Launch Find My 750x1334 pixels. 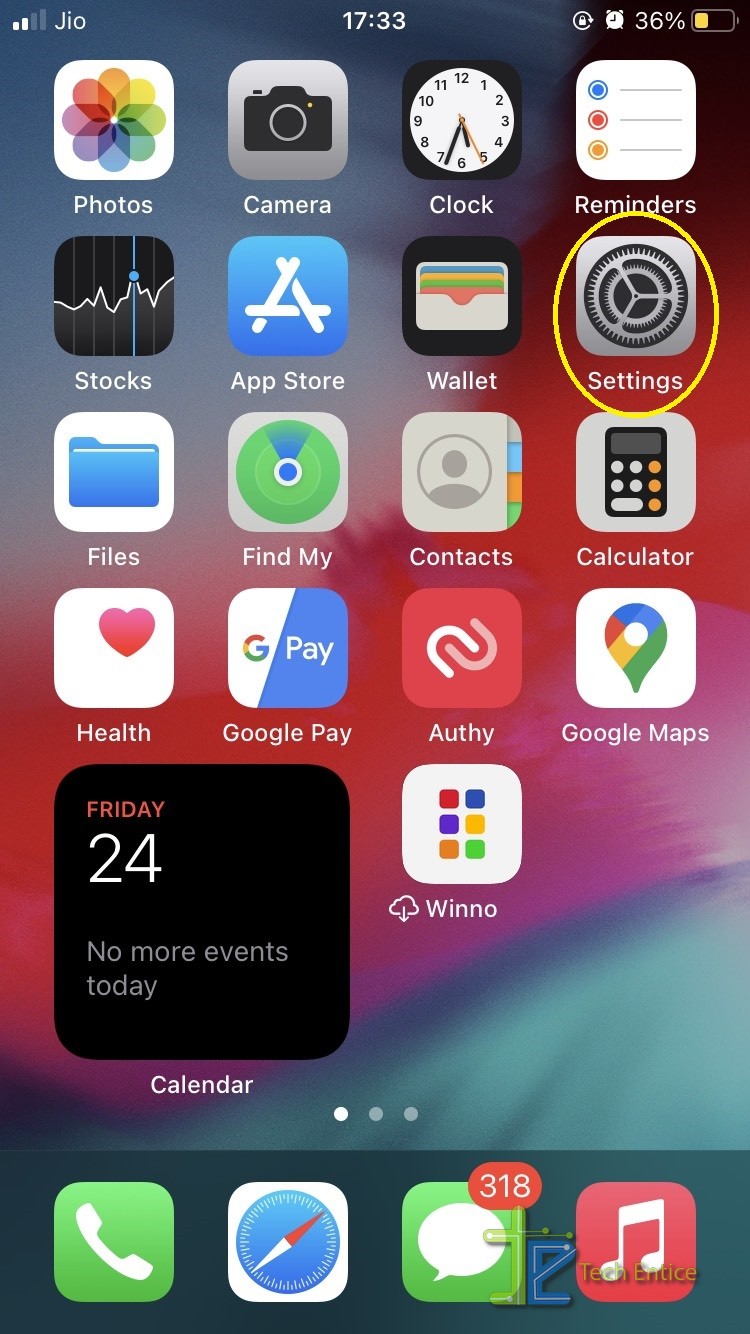[288, 472]
